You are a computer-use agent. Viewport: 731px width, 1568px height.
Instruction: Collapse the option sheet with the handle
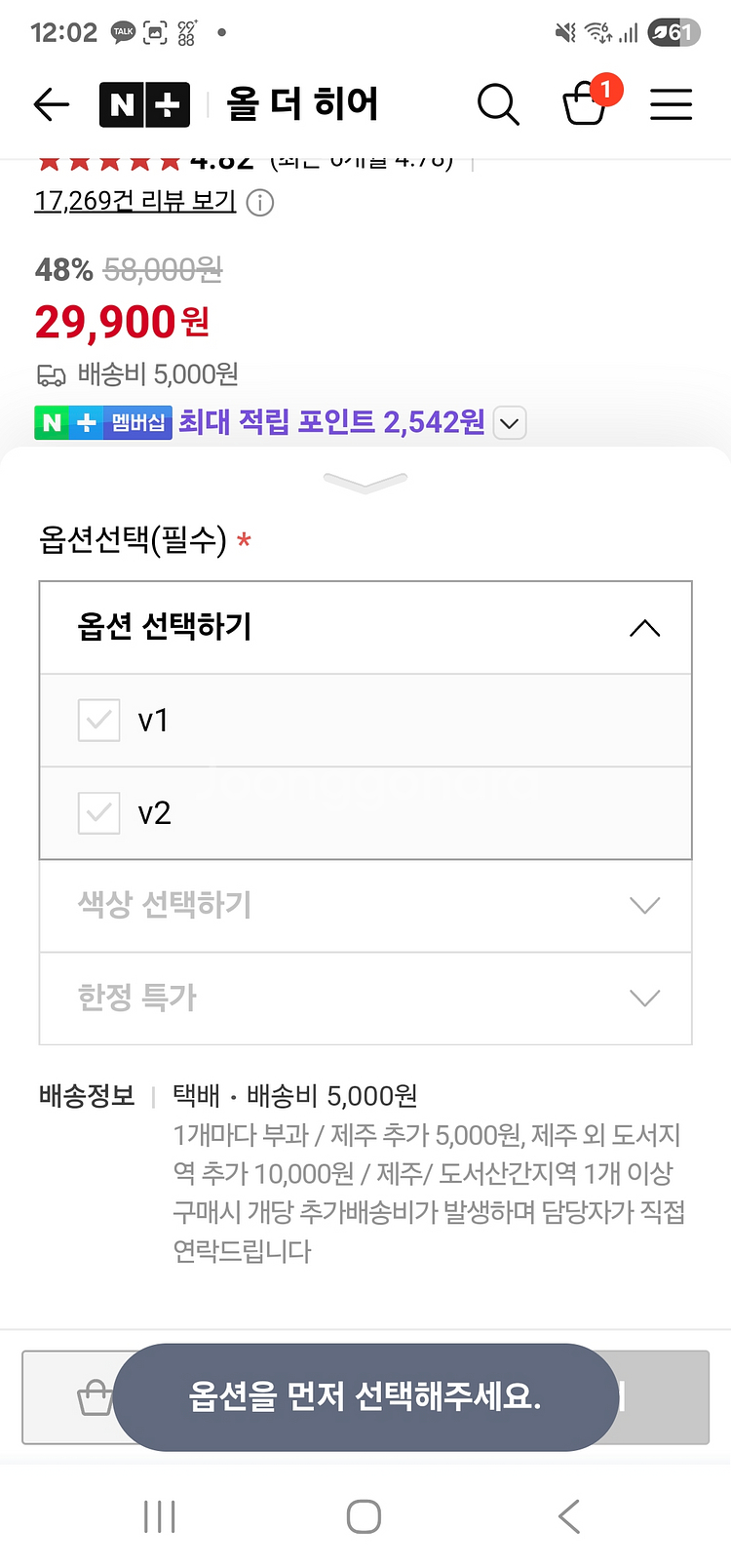[x=365, y=481]
